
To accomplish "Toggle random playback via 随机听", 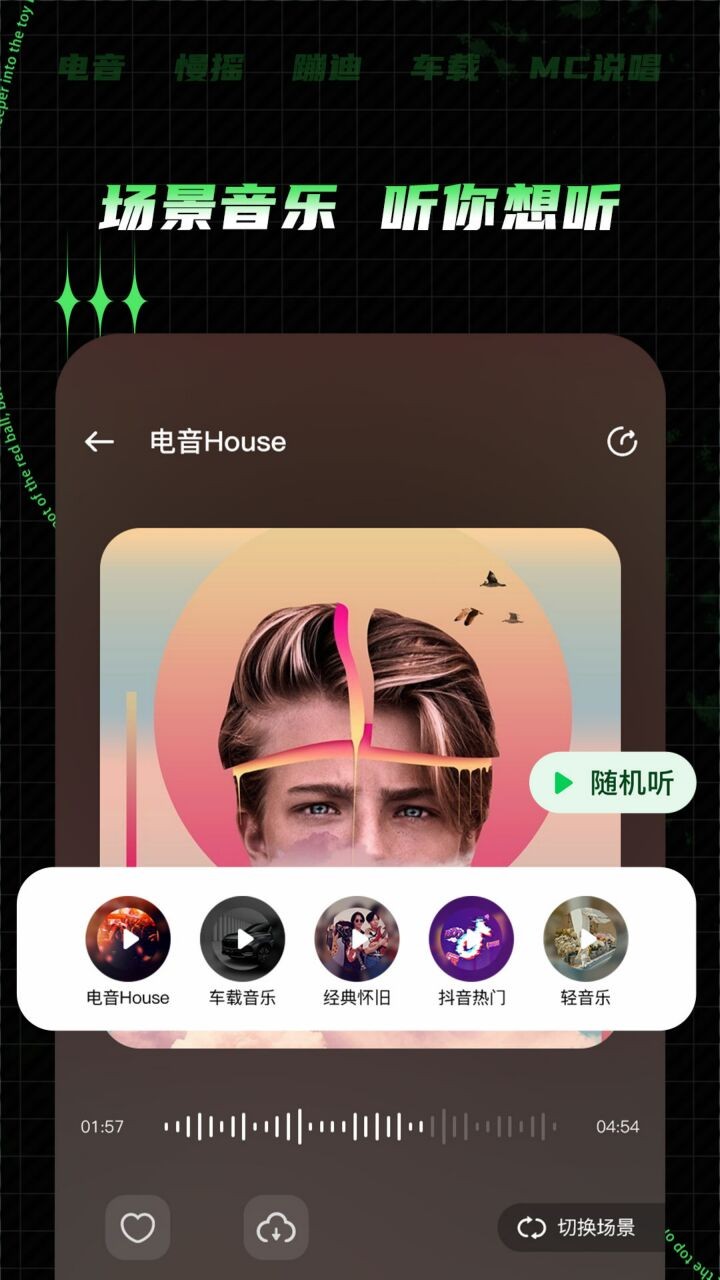I will tap(613, 784).
